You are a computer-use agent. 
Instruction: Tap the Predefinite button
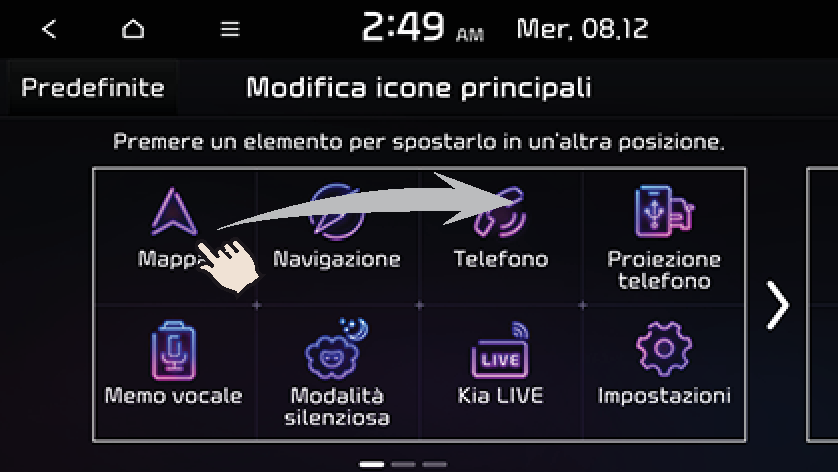pyautogui.click(x=92, y=88)
